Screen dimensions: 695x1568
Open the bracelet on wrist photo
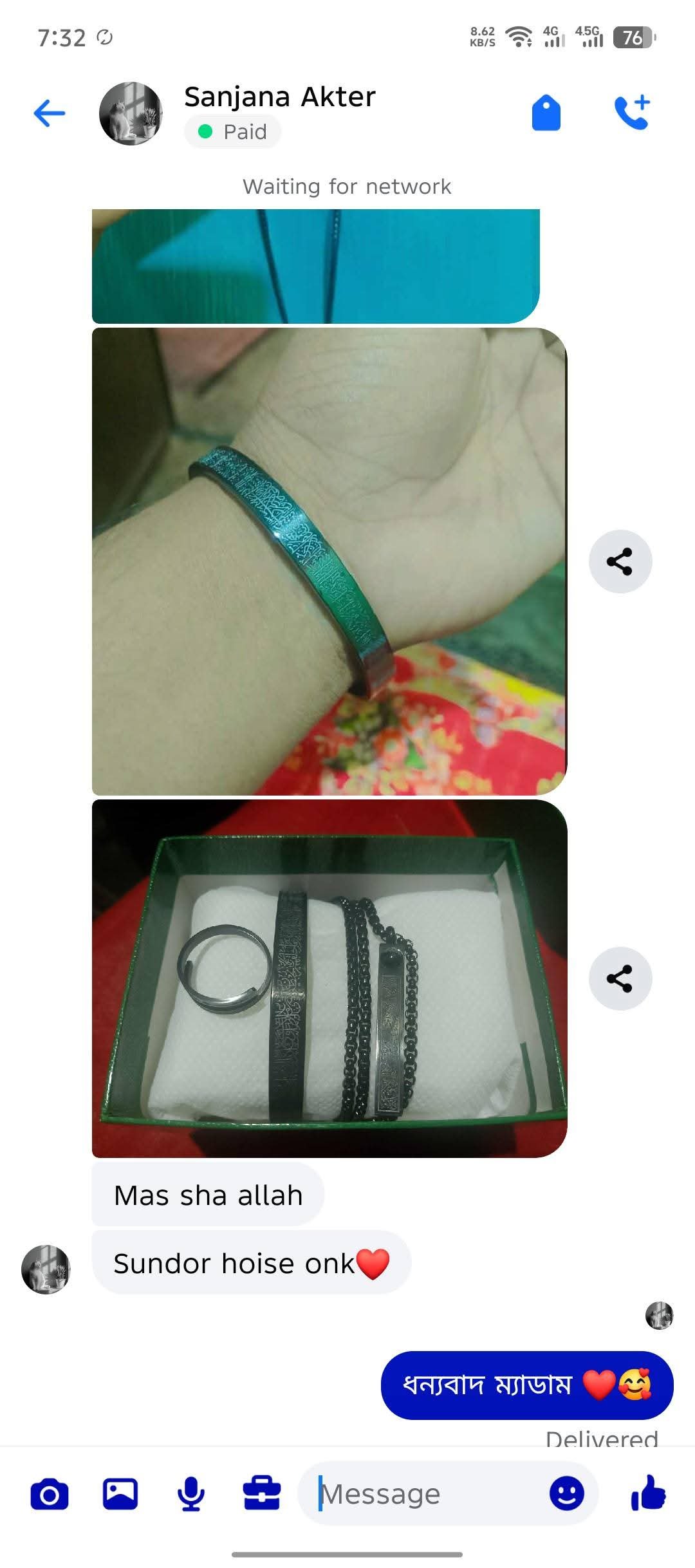(x=329, y=561)
